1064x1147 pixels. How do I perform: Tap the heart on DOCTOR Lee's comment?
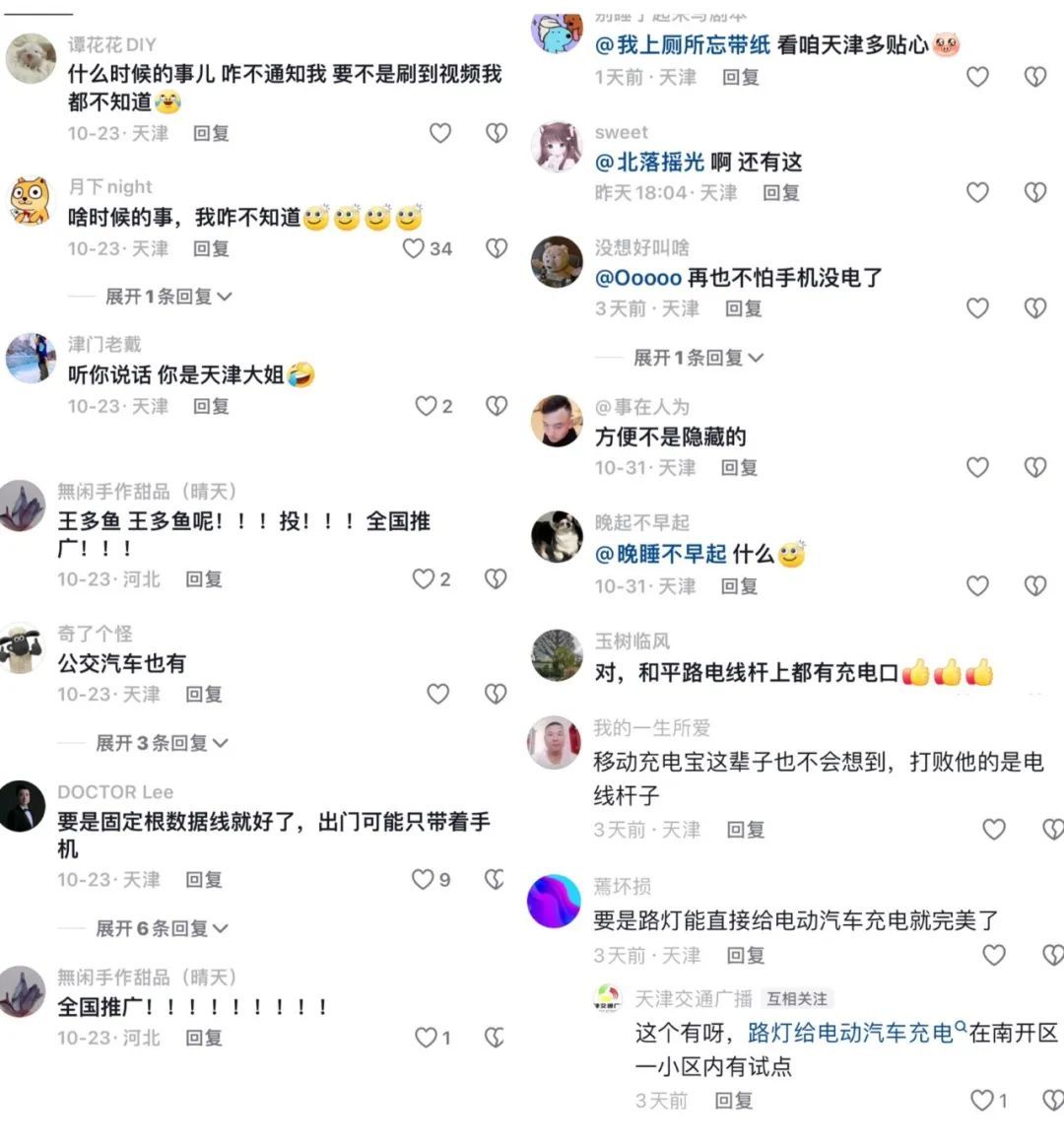tap(424, 880)
